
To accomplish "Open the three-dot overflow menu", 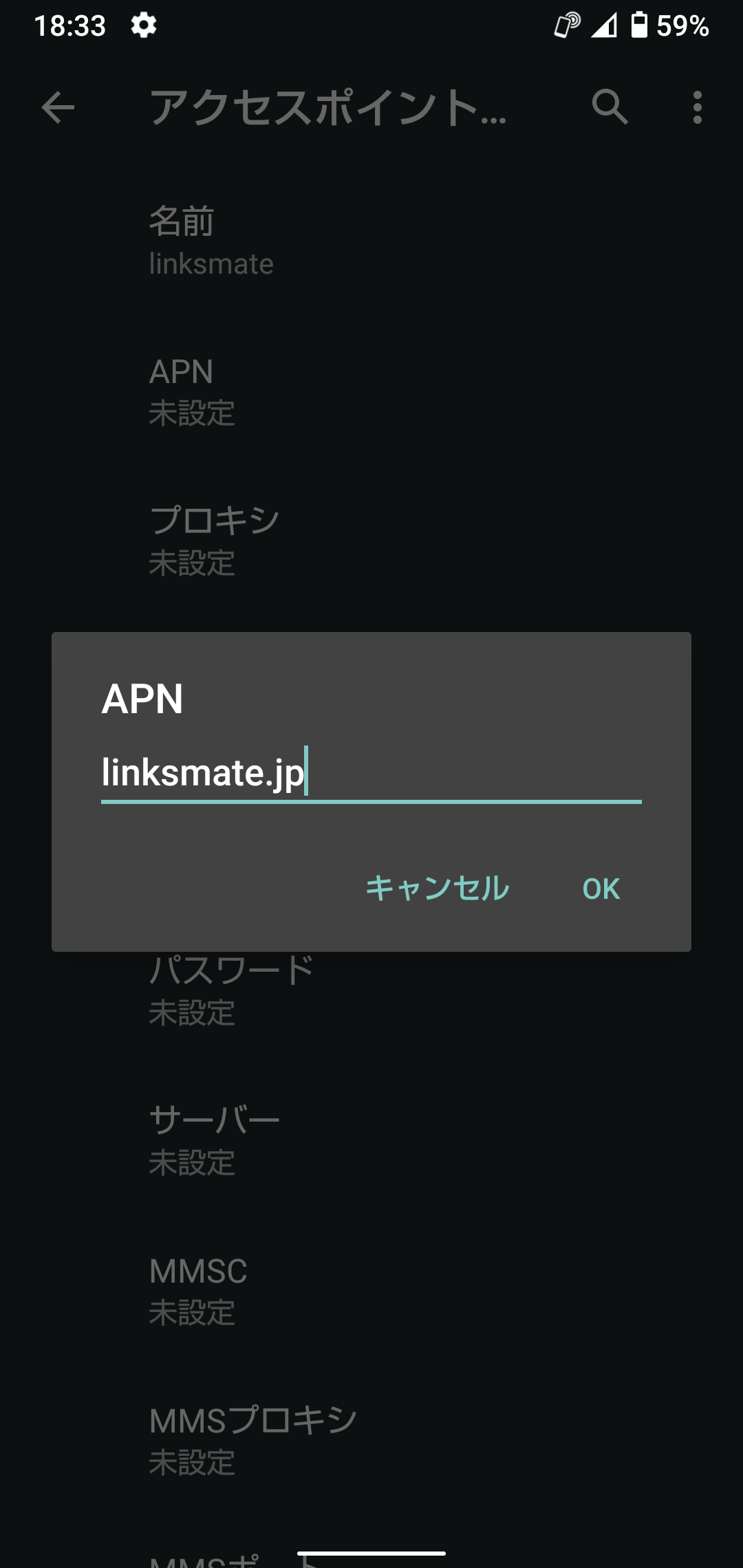I will point(697,107).
